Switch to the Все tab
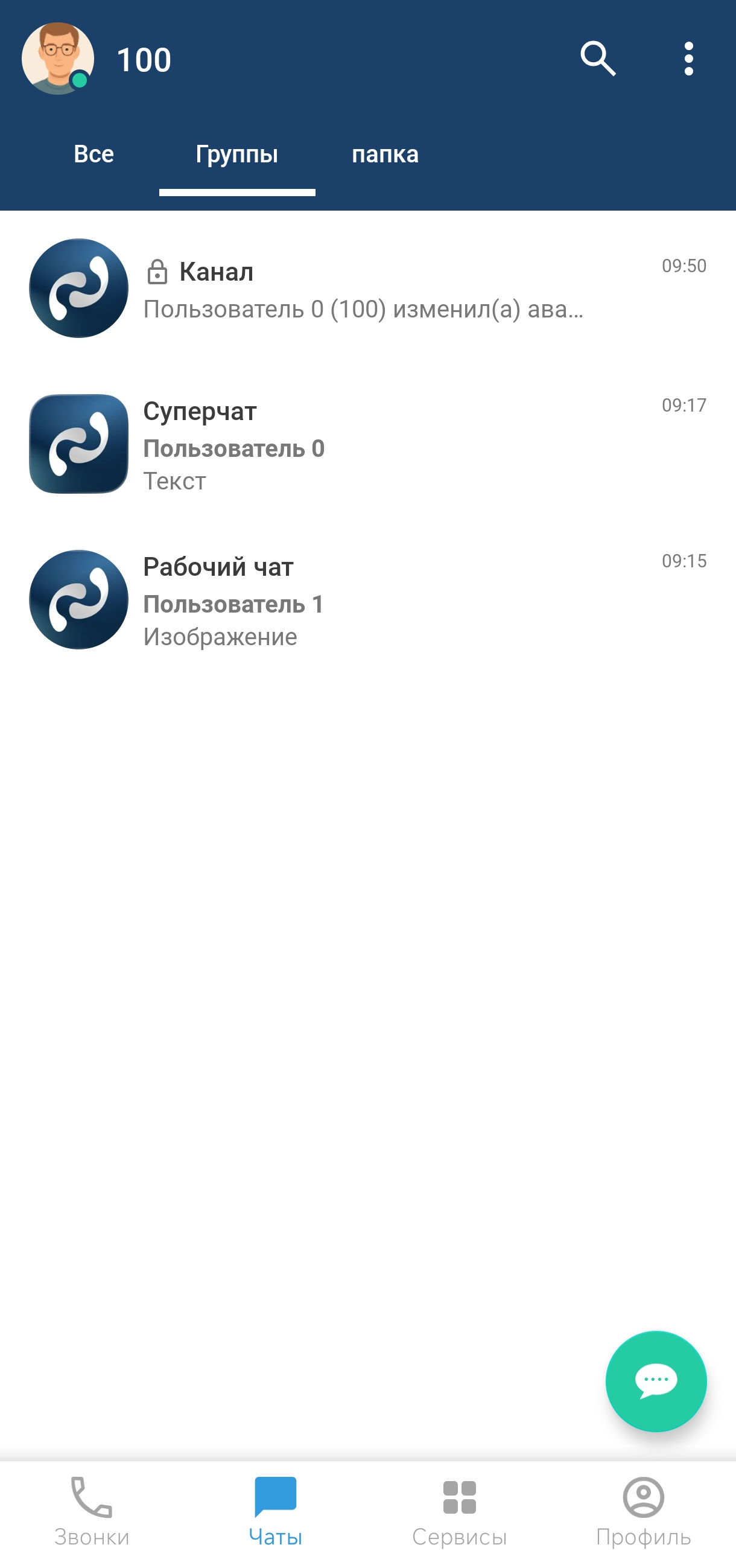 pos(94,154)
